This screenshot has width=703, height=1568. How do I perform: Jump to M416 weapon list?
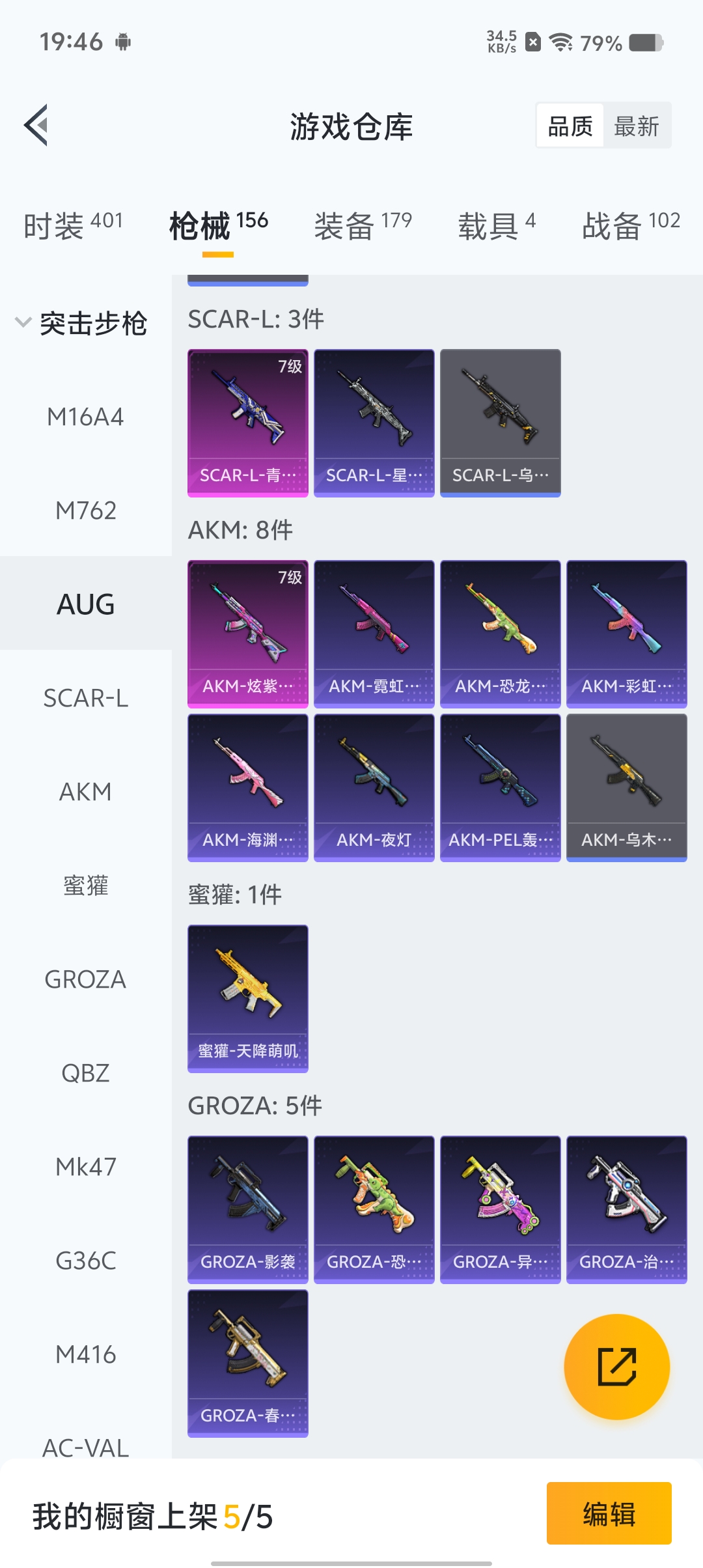click(x=85, y=1354)
